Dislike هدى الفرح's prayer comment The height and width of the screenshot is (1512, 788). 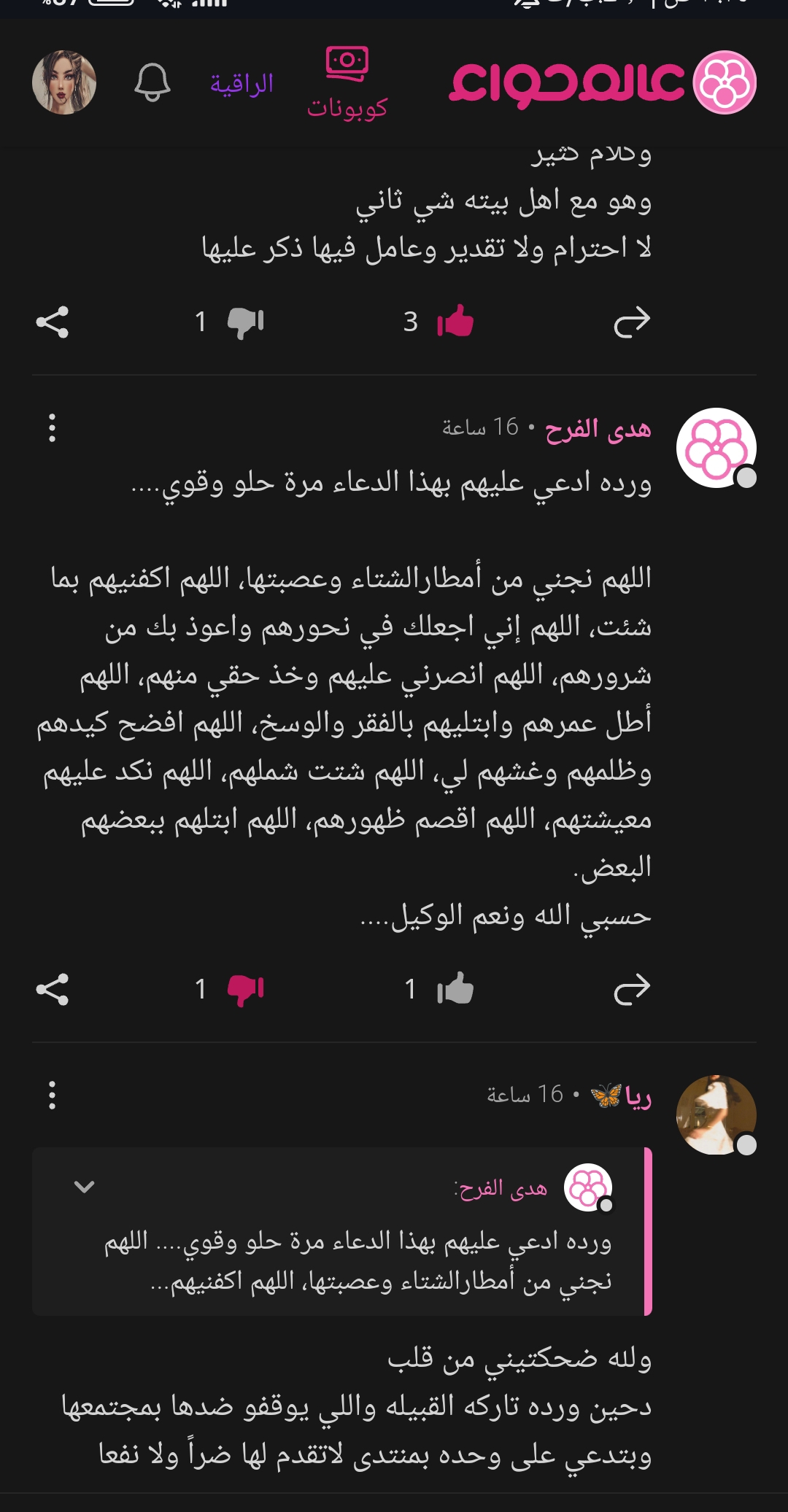click(245, 990)
